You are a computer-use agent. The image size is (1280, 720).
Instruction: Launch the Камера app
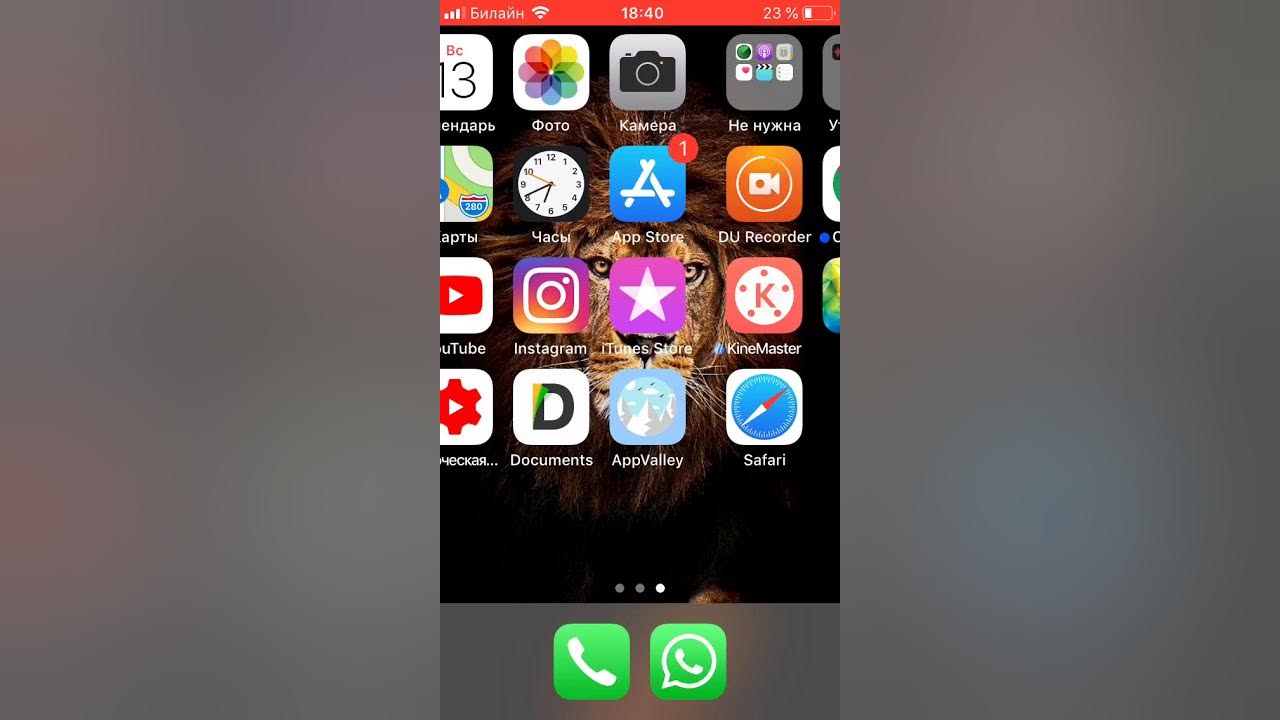[647, 72]
